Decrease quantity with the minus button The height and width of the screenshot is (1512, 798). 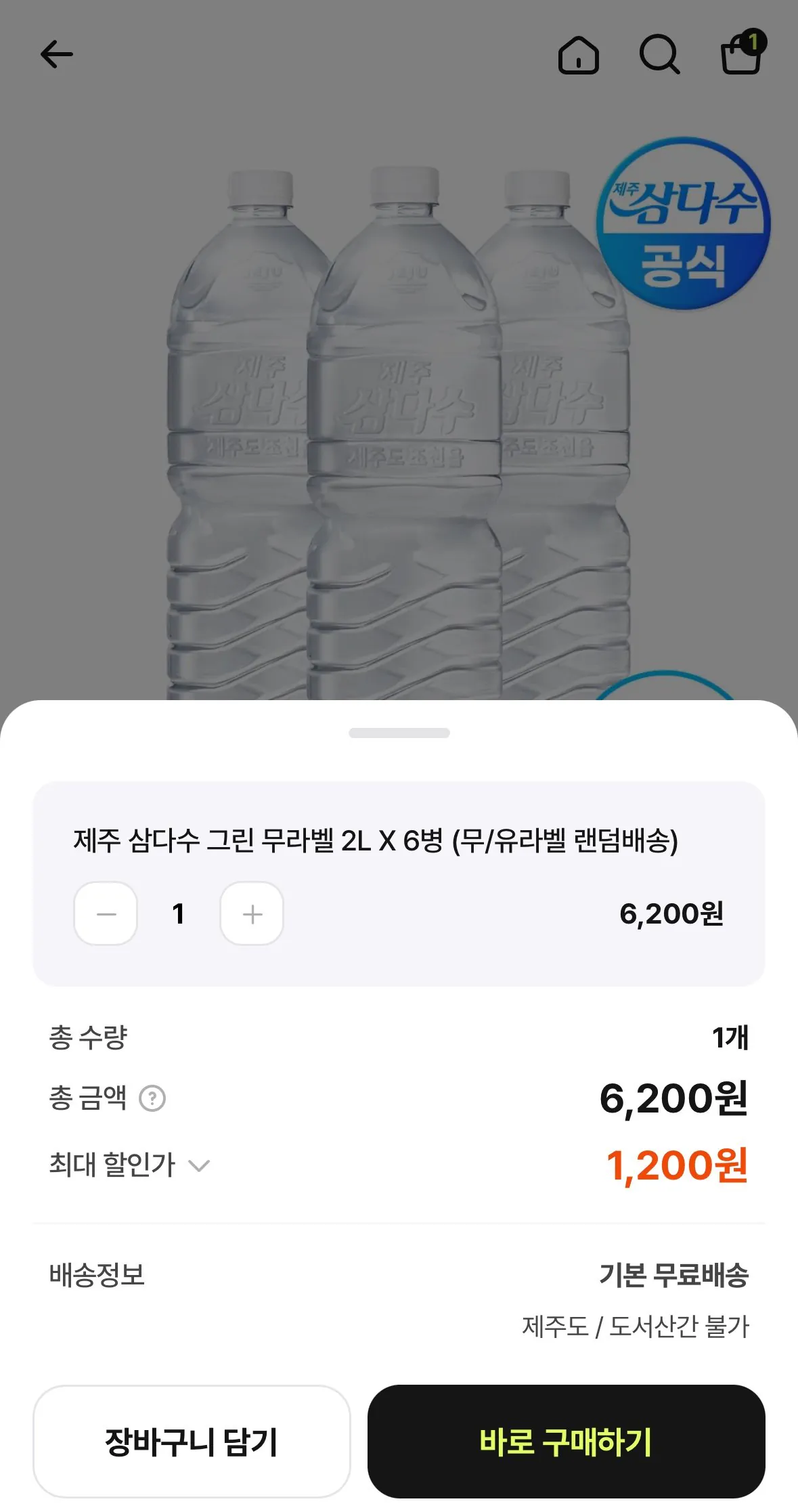pos(106,913)
